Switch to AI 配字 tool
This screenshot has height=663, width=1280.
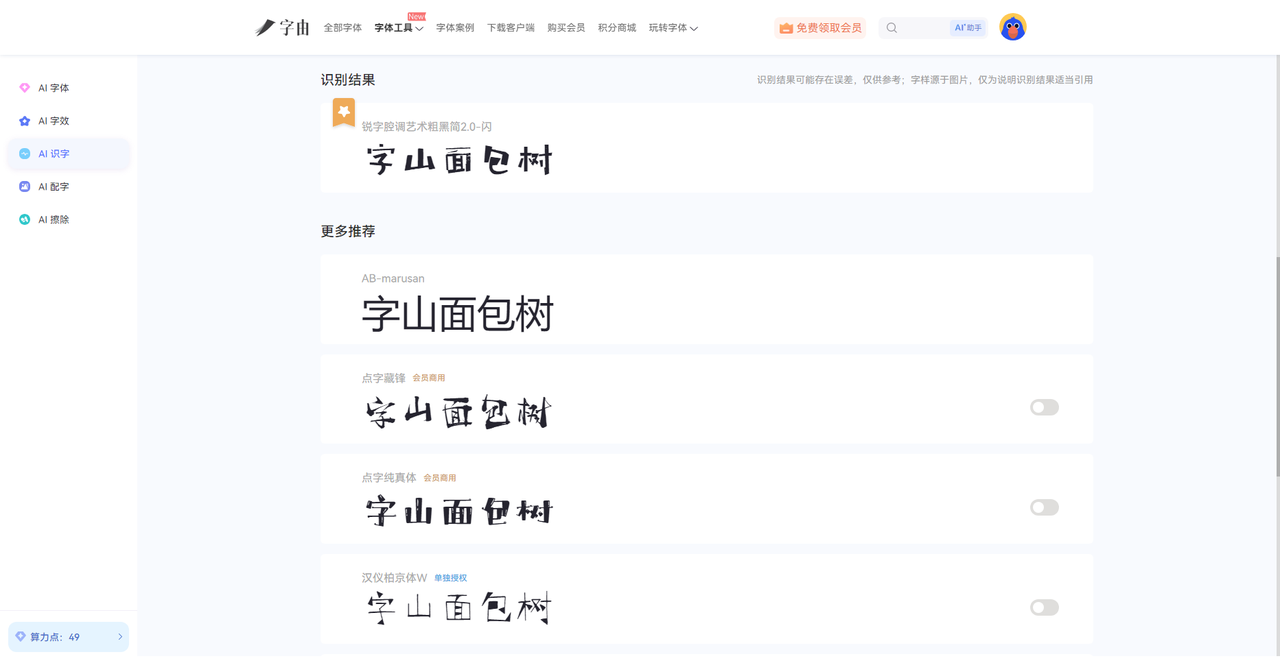(54, 187)
